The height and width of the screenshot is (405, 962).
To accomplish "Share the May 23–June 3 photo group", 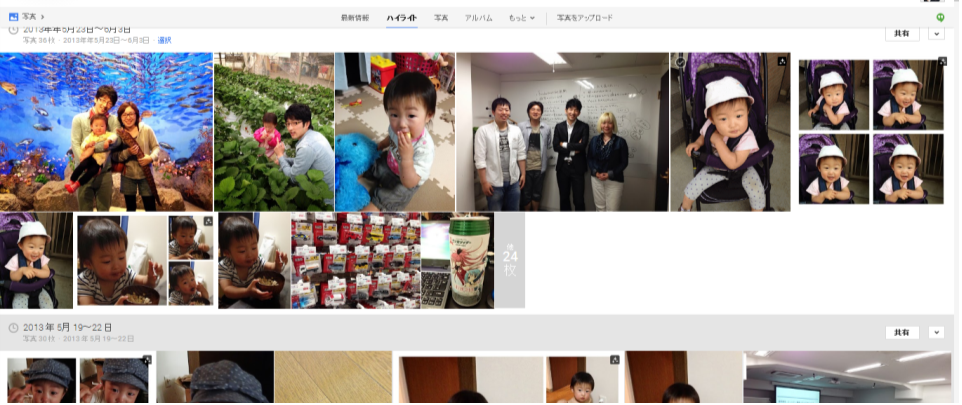I will 901,33.
